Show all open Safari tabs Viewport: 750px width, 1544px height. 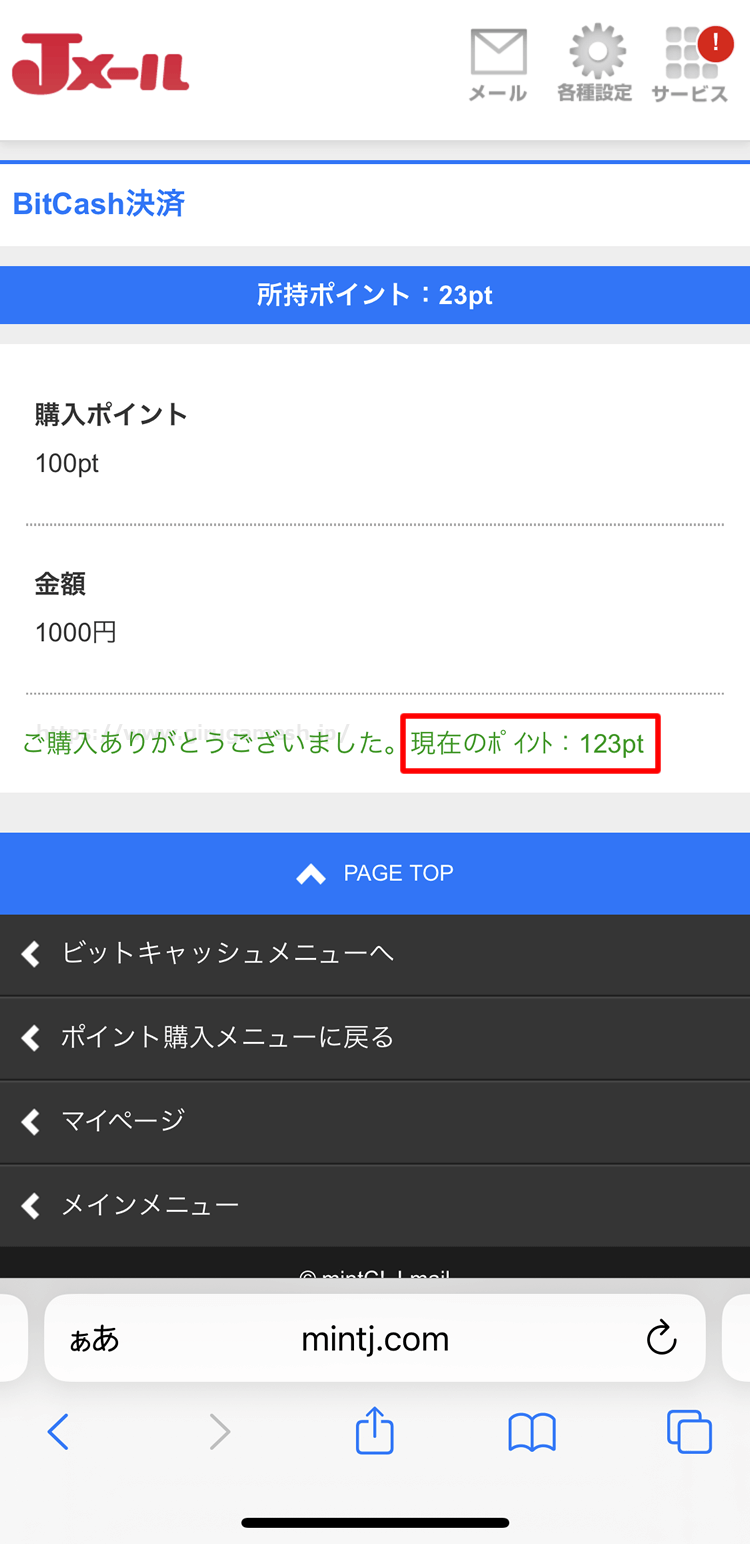tap(689, 1432)
